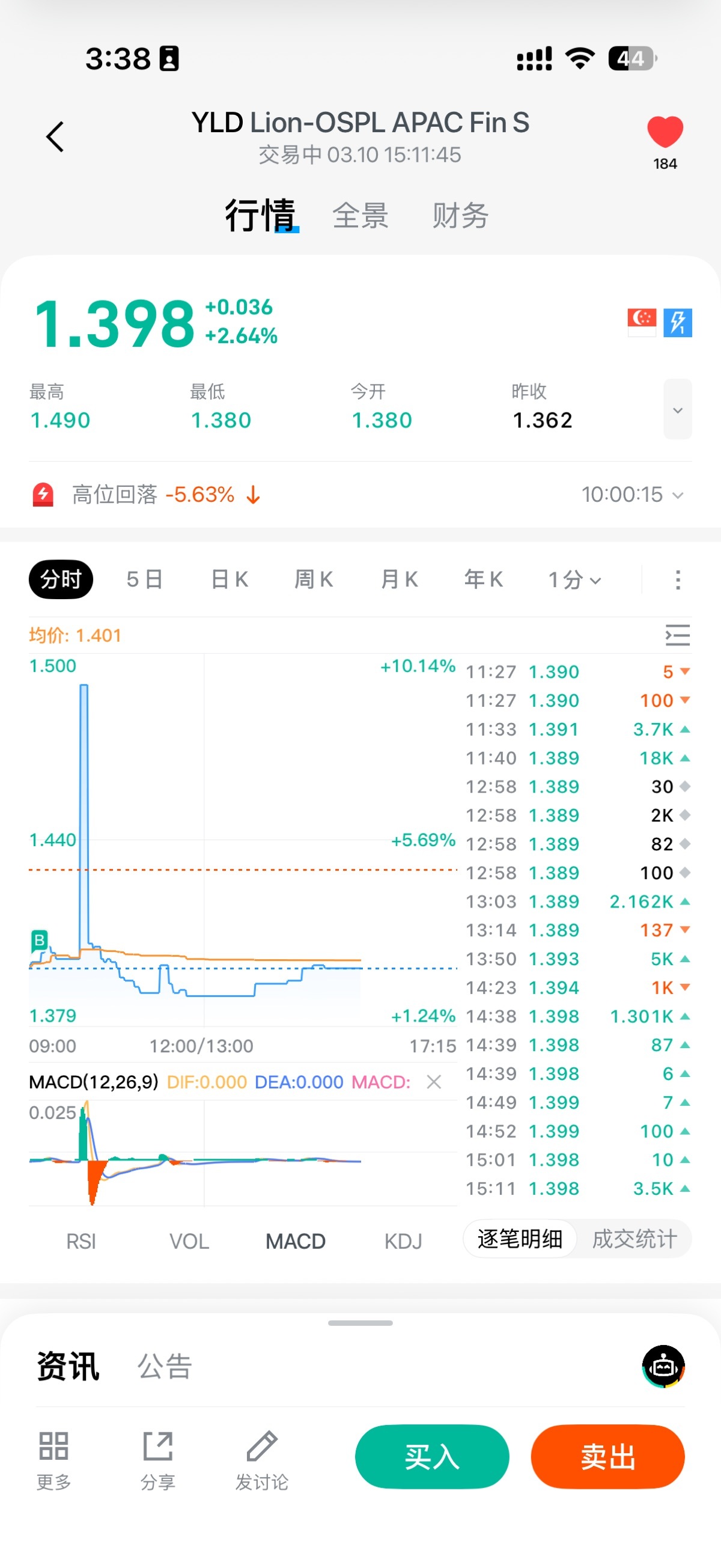Go back using the top-left arrow
This screenshot has height=1568, width=721.
coord(55,136)
